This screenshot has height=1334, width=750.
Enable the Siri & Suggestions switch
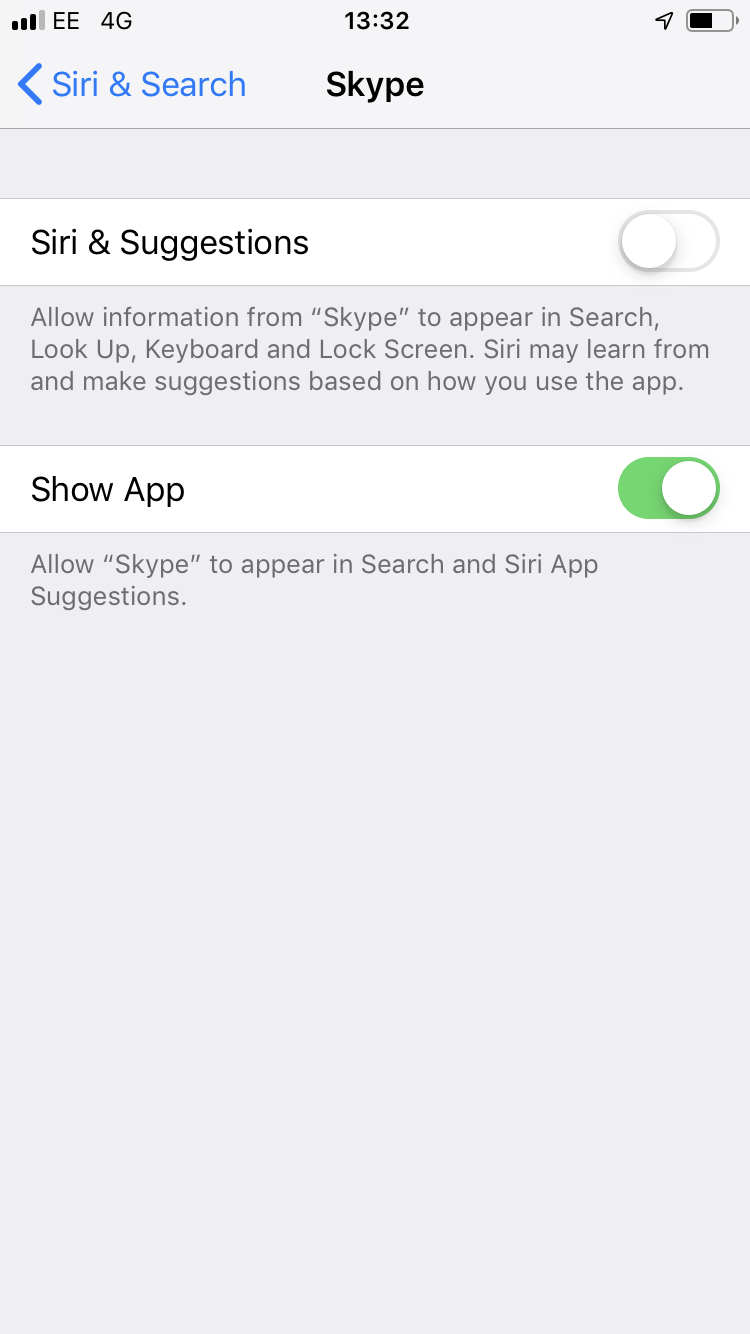click(x=668, y=242)
